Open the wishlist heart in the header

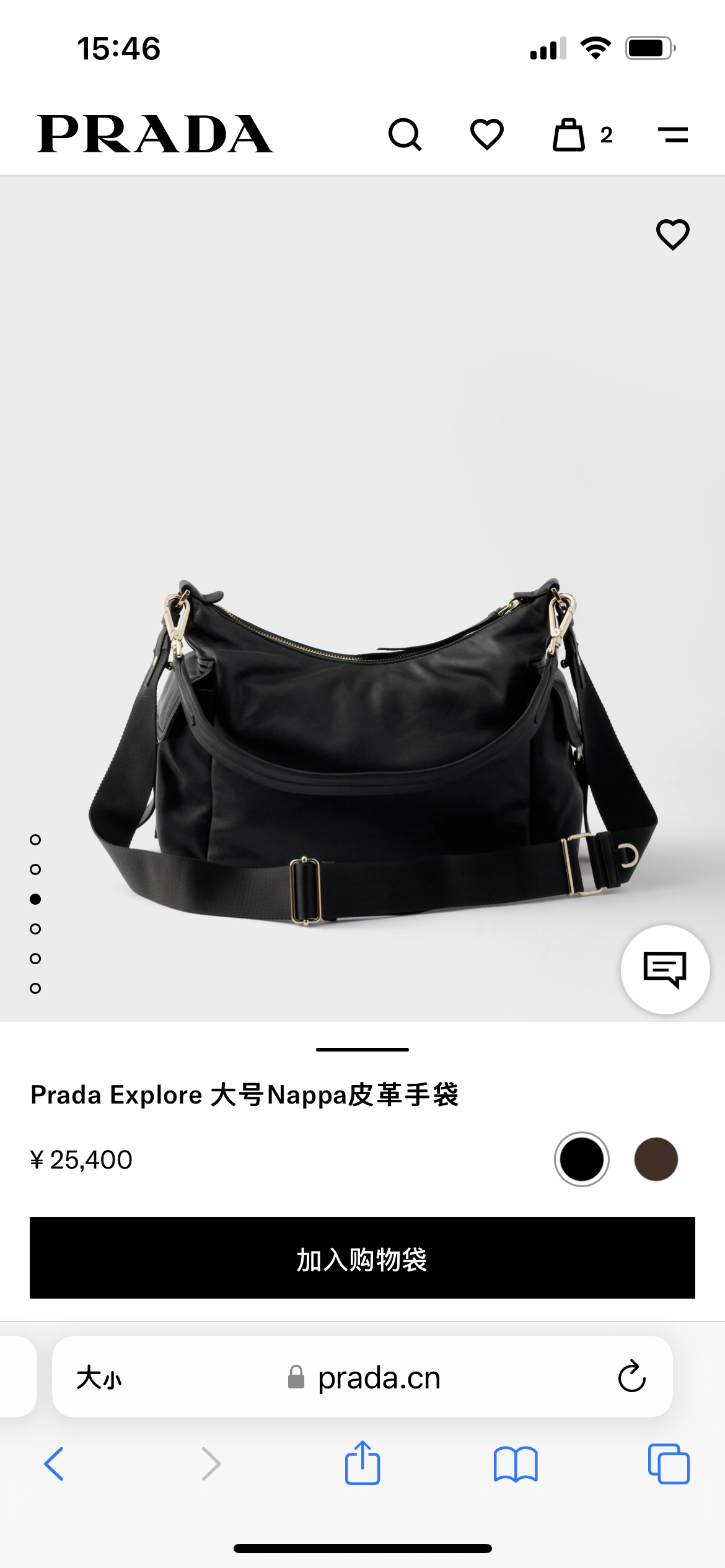coord(486,134)
